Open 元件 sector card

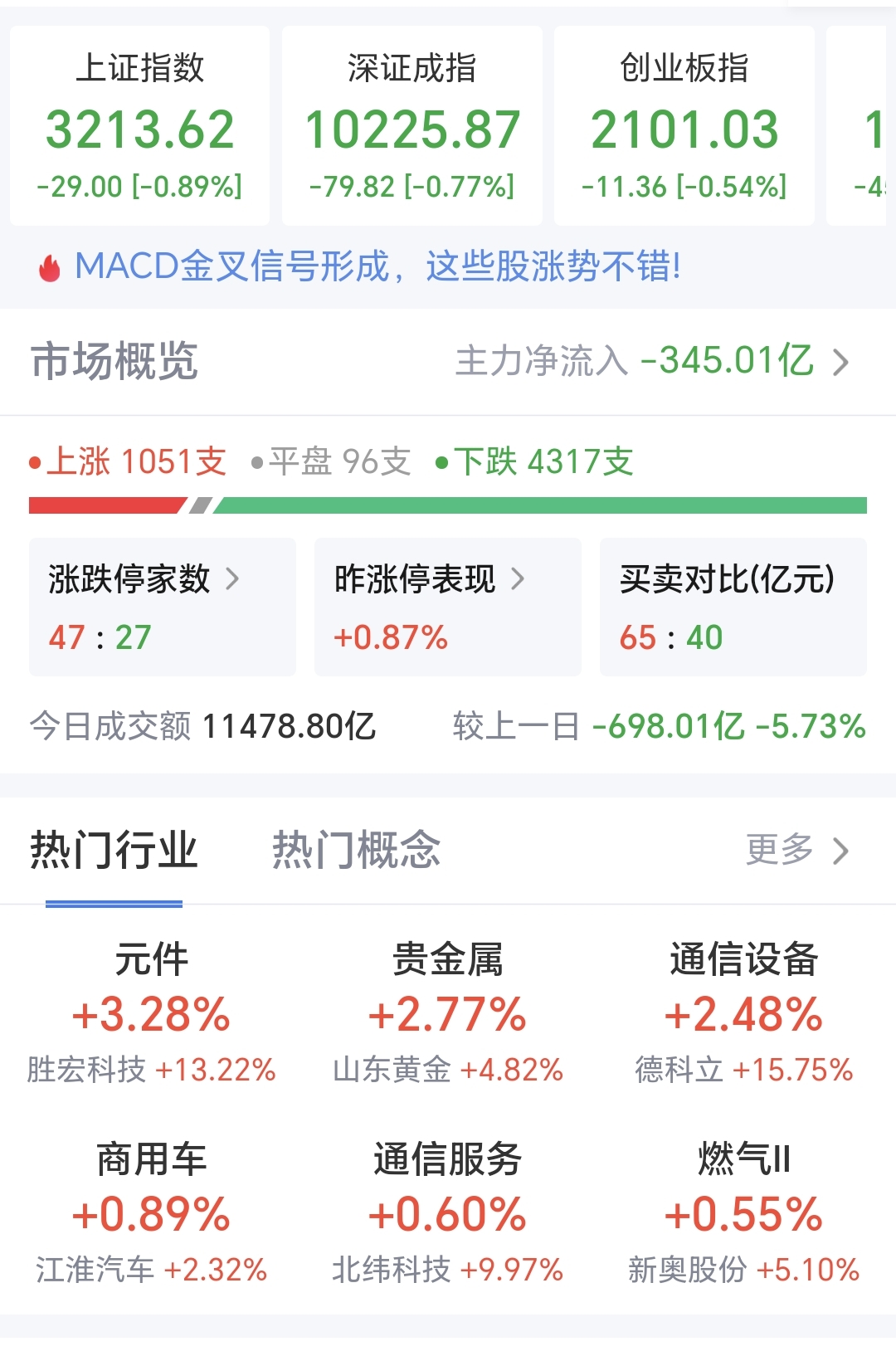click(151, 1008)
